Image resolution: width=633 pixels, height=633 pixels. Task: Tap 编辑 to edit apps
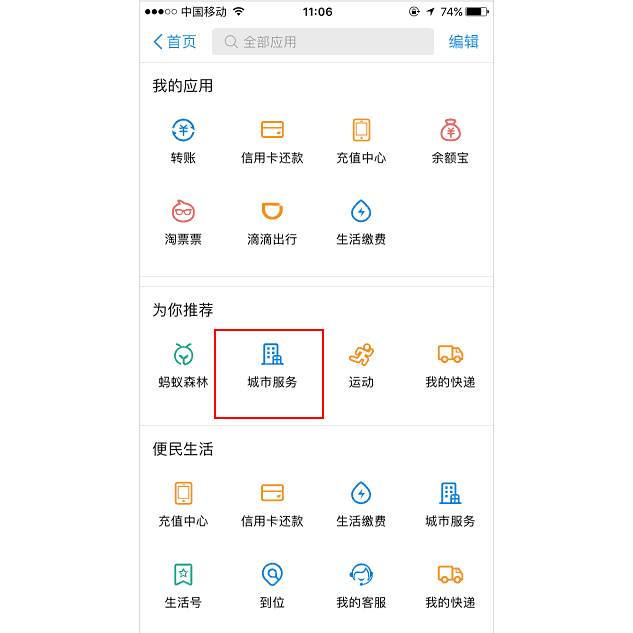click(x=463, y=42)
